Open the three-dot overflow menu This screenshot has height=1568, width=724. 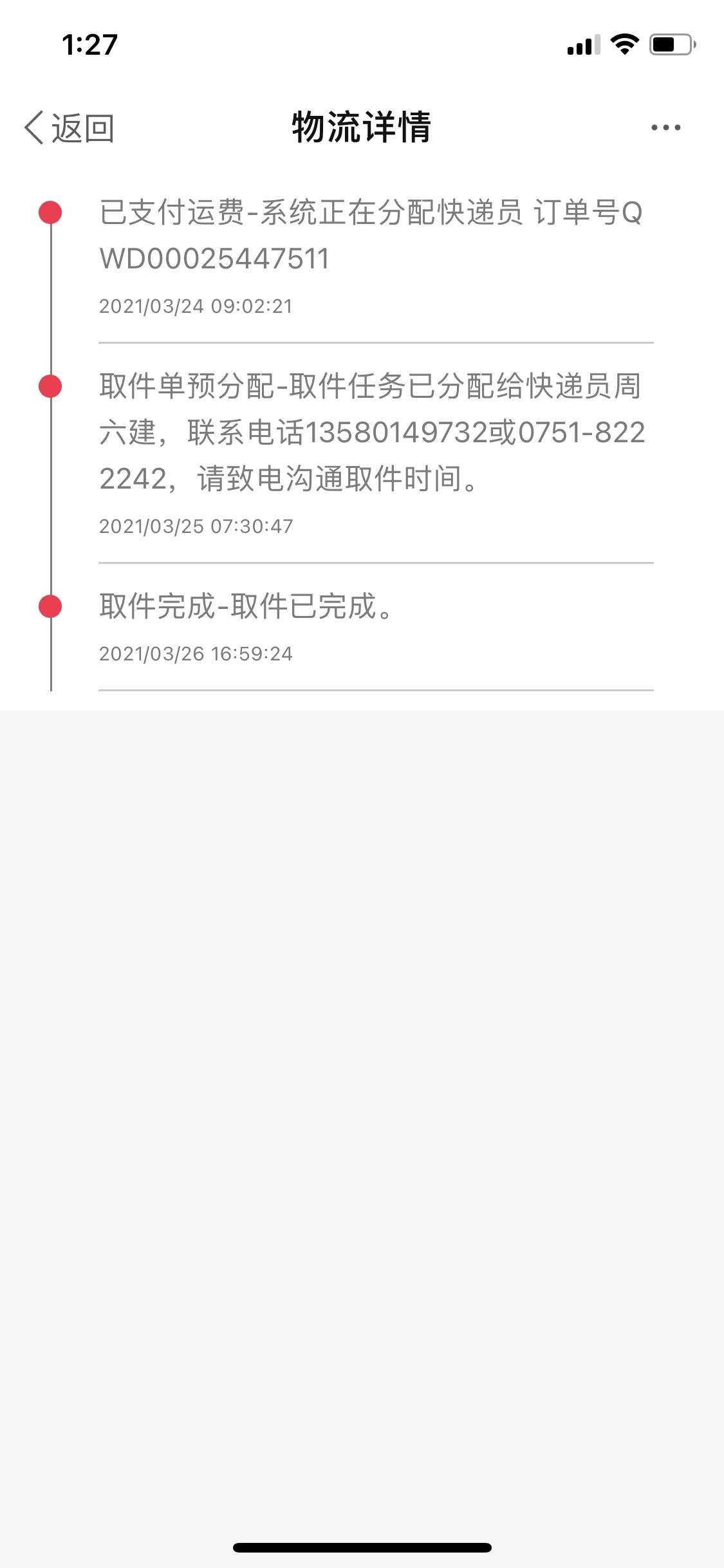click(665, 127)
